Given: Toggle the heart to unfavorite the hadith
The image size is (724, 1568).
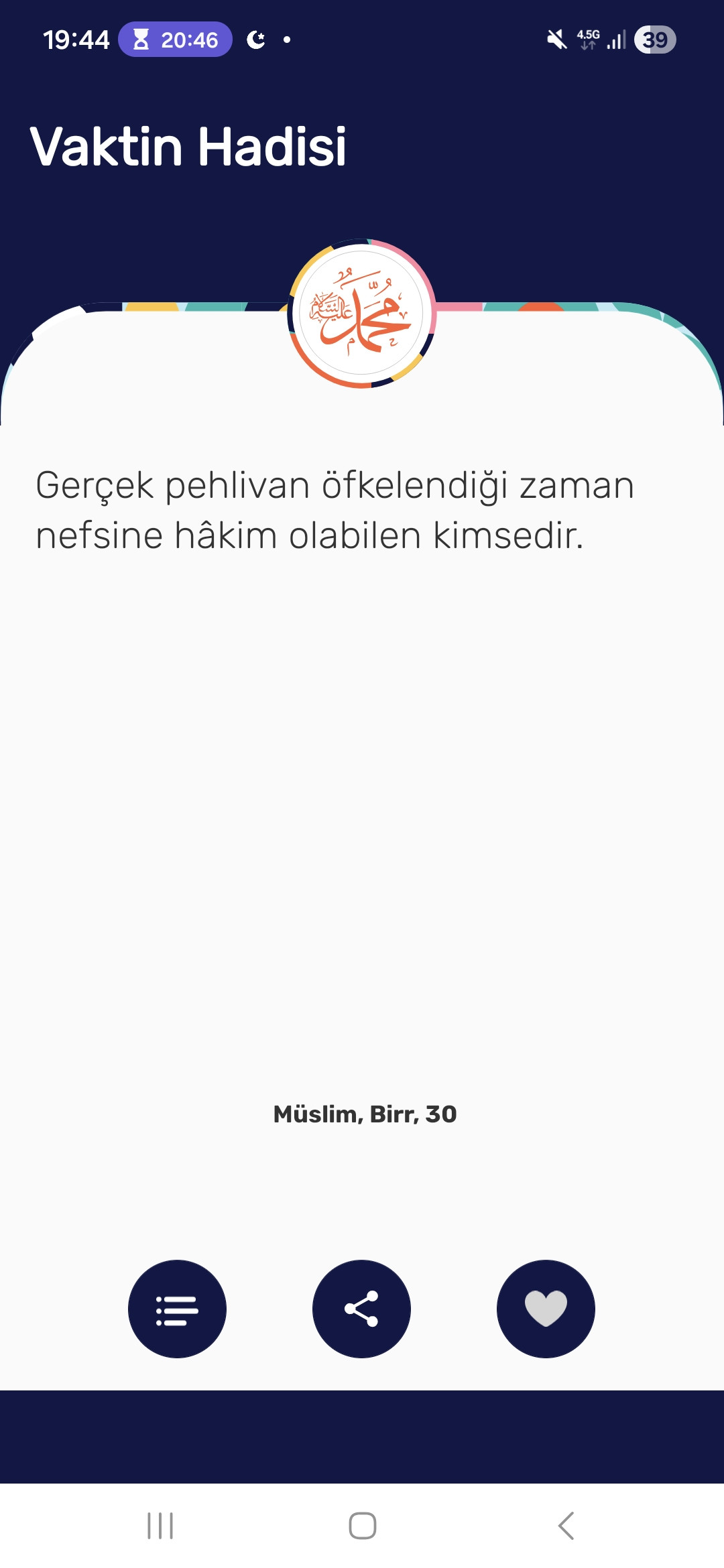Looking at the screenshot, I should click(x=546, y=1309).
